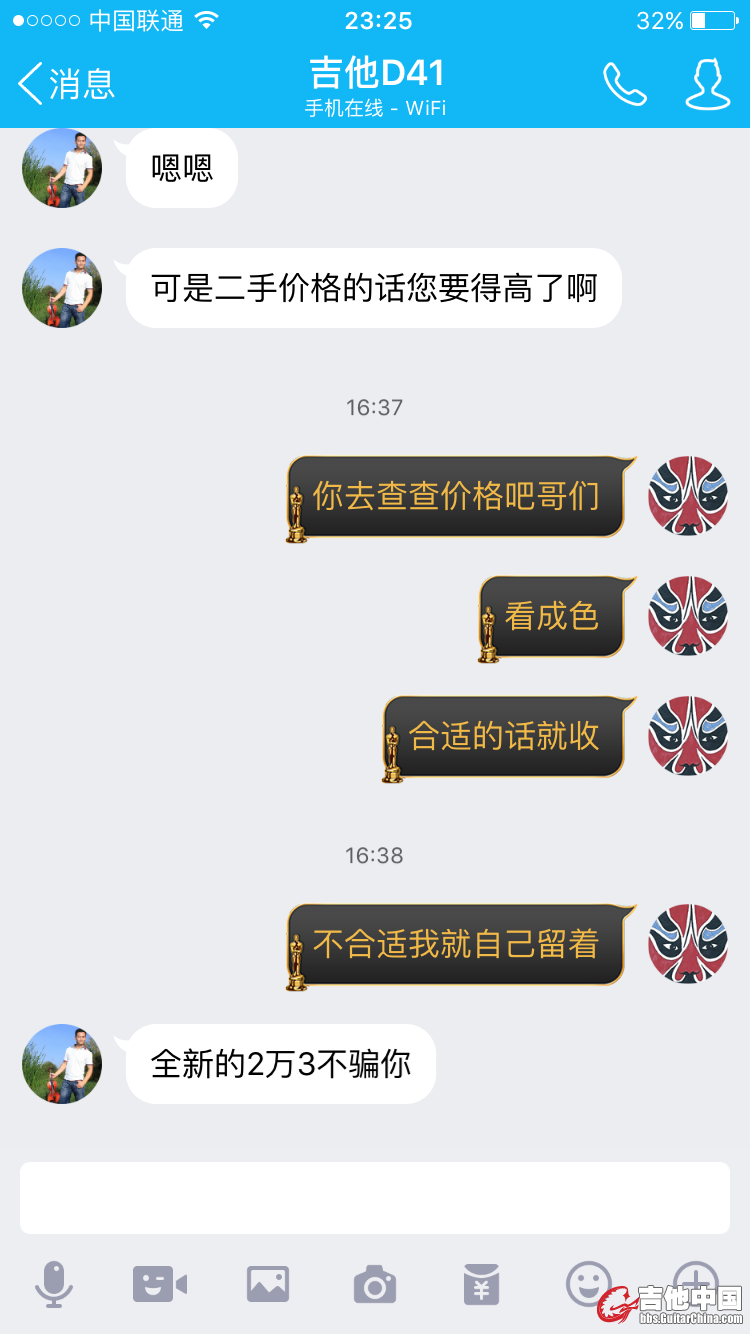The height and width of the screenshot is (1334, 750).
Task: Start a voice call with 吉他D41
Action: 625,84
